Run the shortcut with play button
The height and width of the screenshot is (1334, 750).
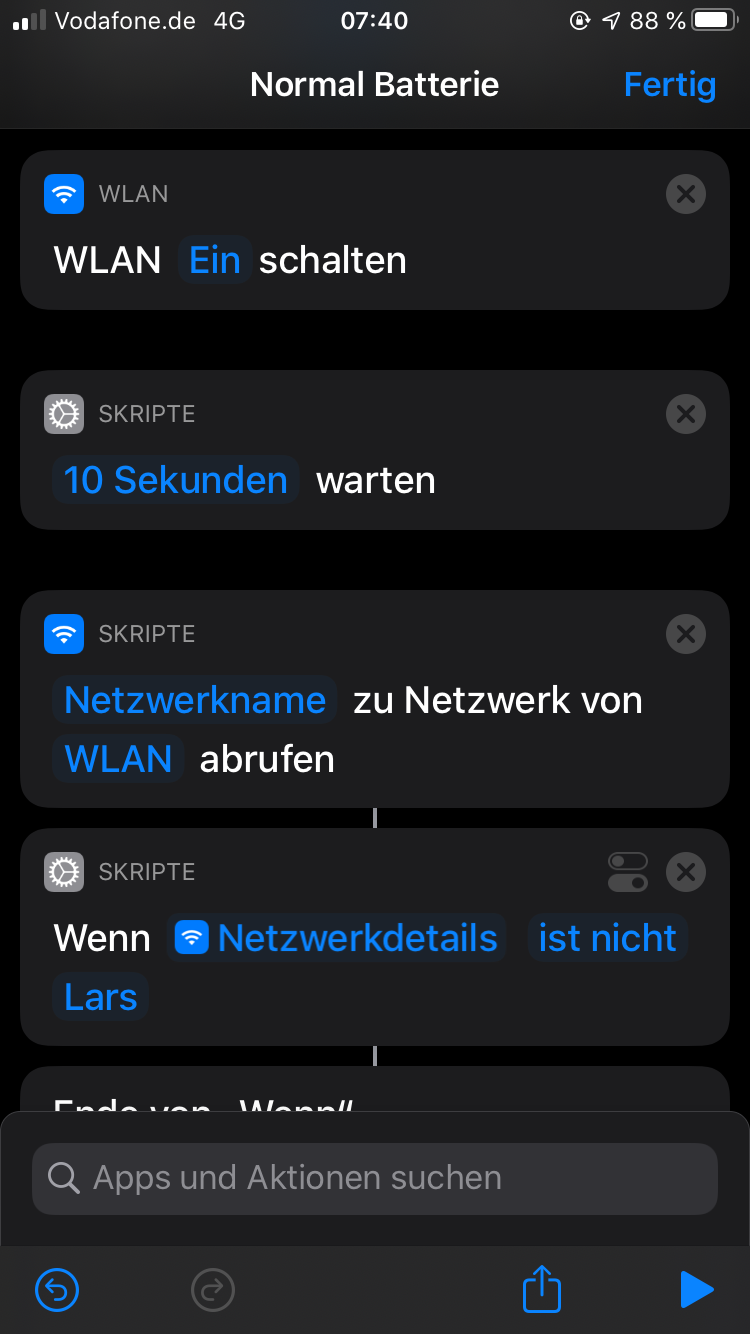[x=696, y=1290]
